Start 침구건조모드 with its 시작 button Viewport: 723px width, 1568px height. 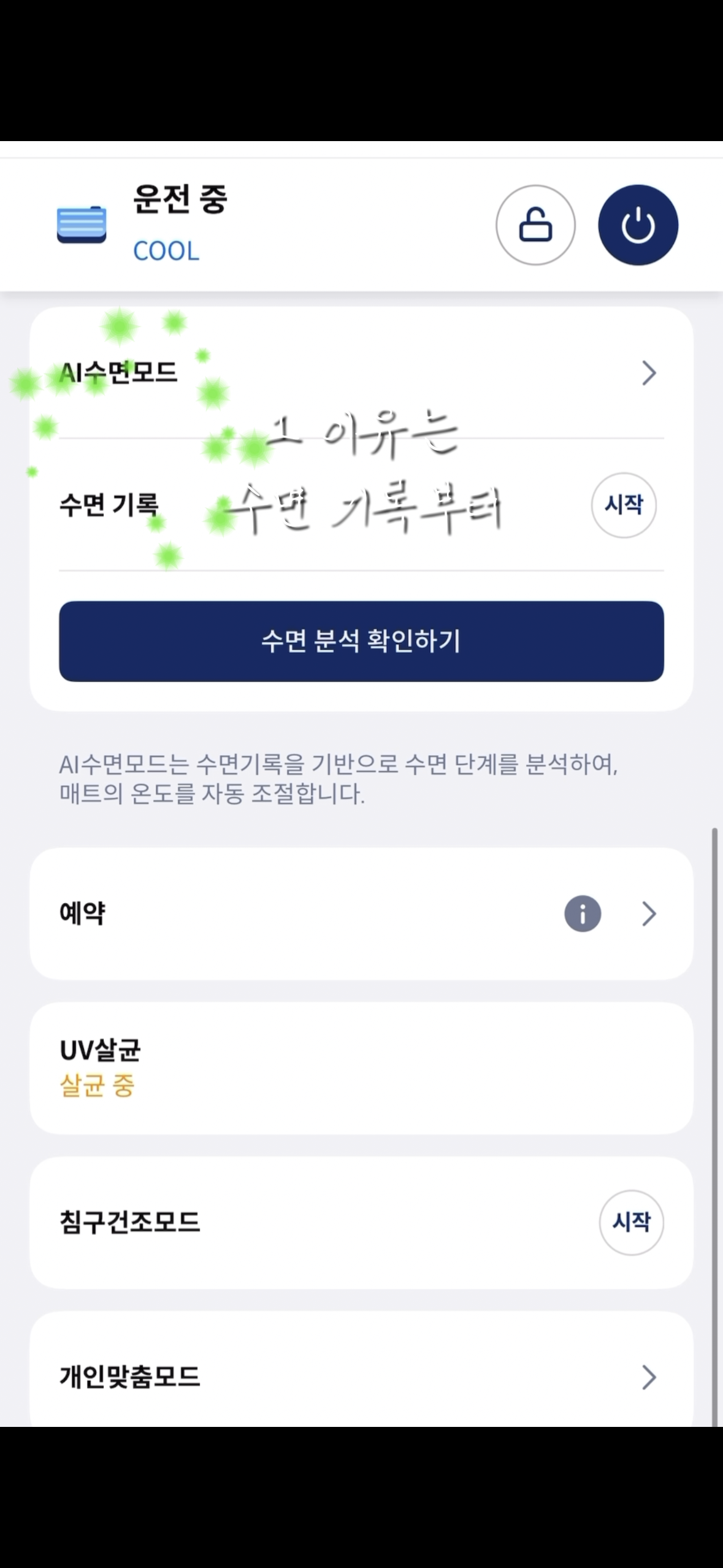(631, 1223)
